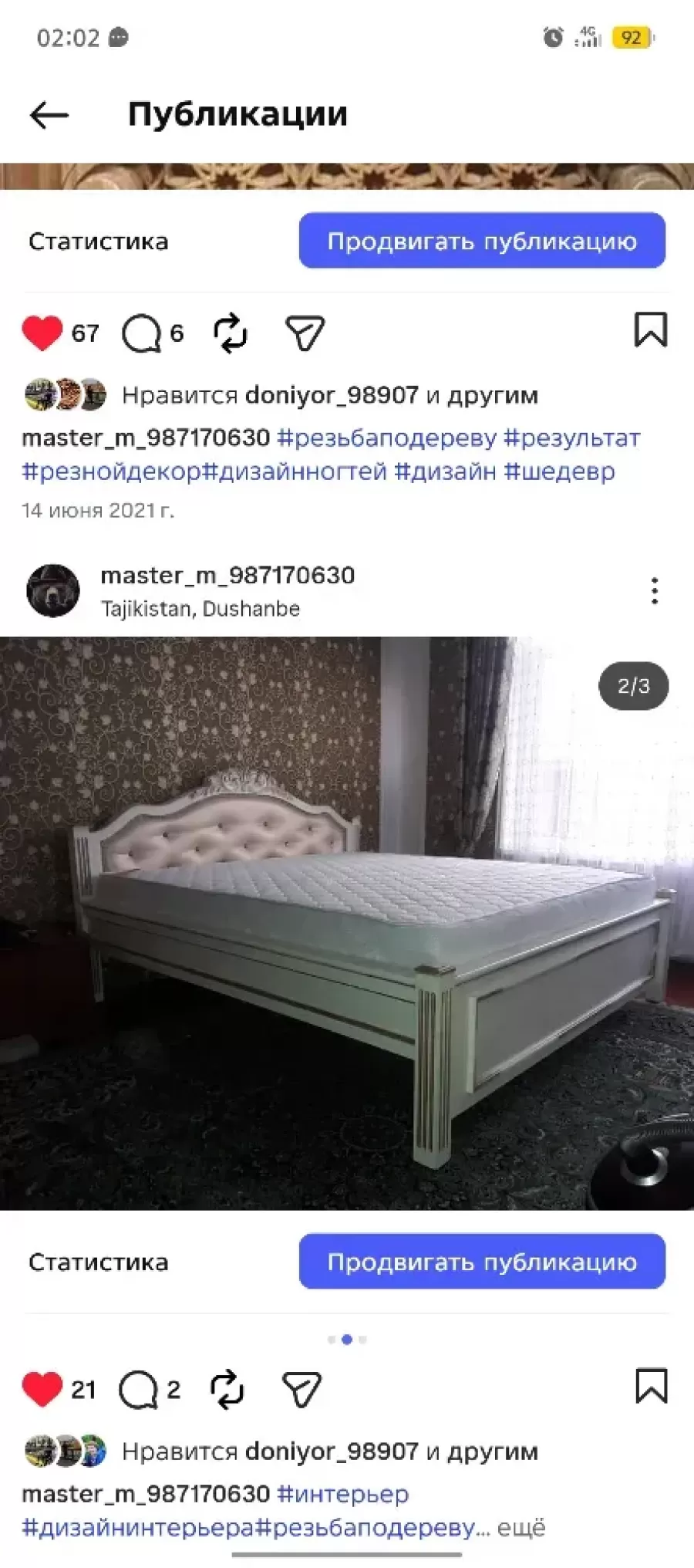Open the #интерьер hashtag
Viewport: 694px width, 1568px height.
click(342, 1495)
